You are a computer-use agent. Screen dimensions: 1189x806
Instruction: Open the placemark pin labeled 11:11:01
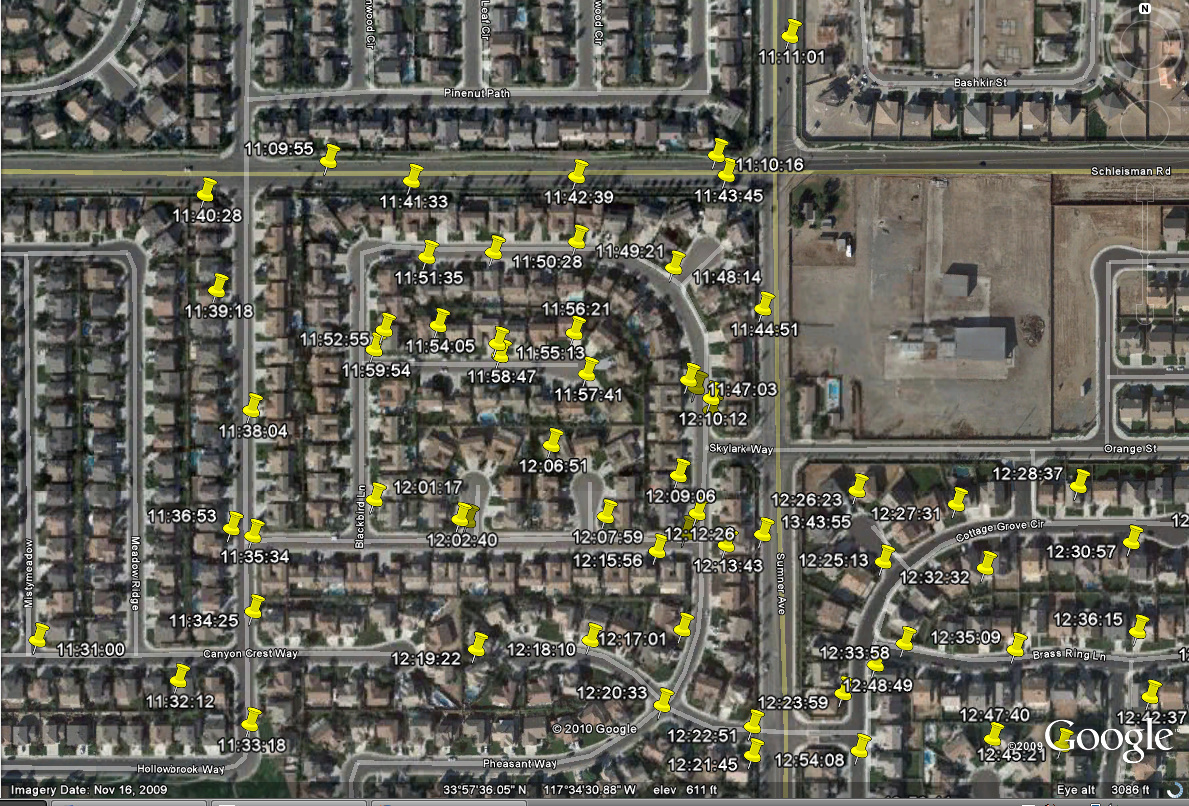click(x=793, y=30)
